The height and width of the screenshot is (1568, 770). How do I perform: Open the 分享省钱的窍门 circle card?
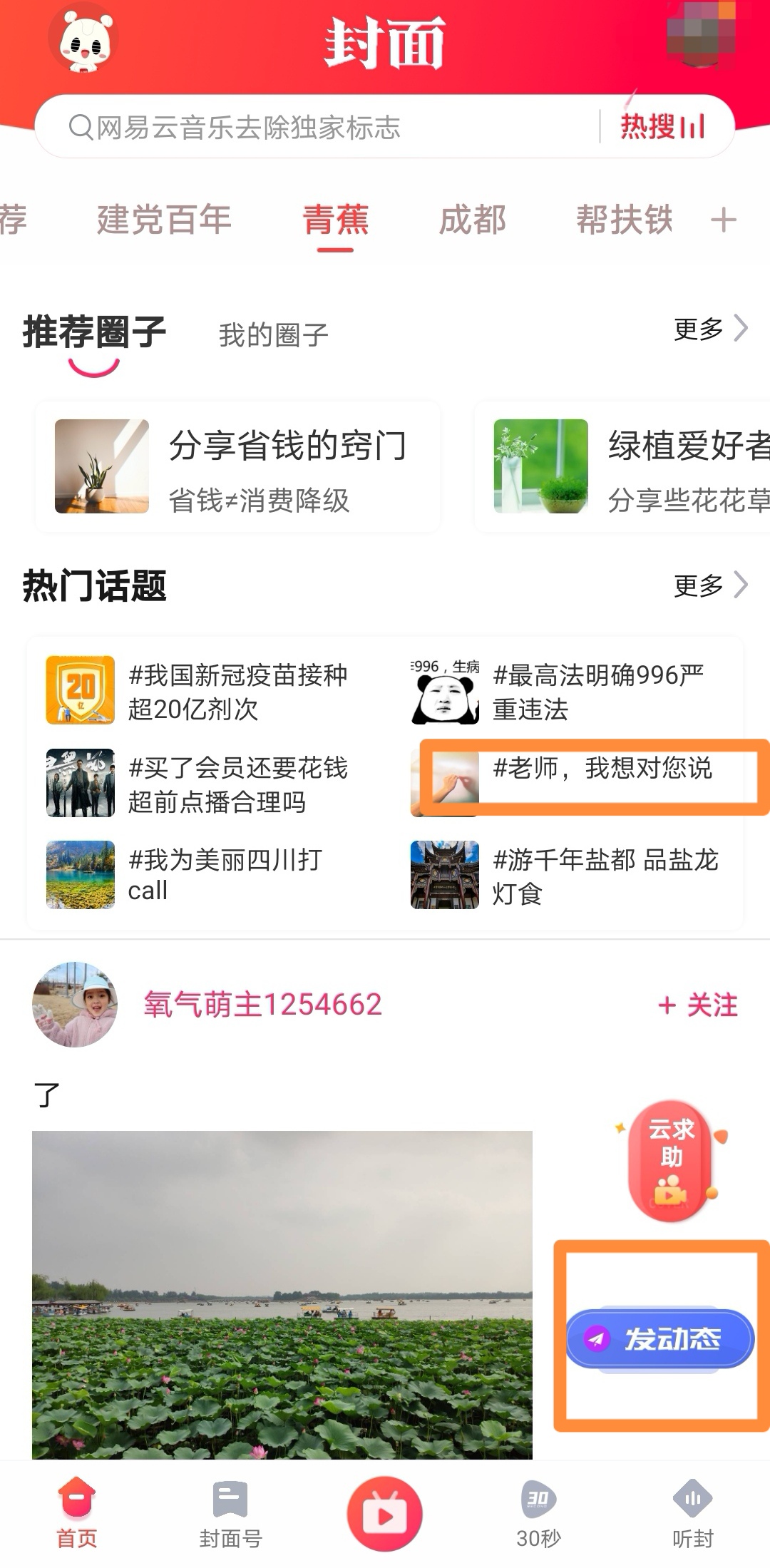[x=237, y=467]
